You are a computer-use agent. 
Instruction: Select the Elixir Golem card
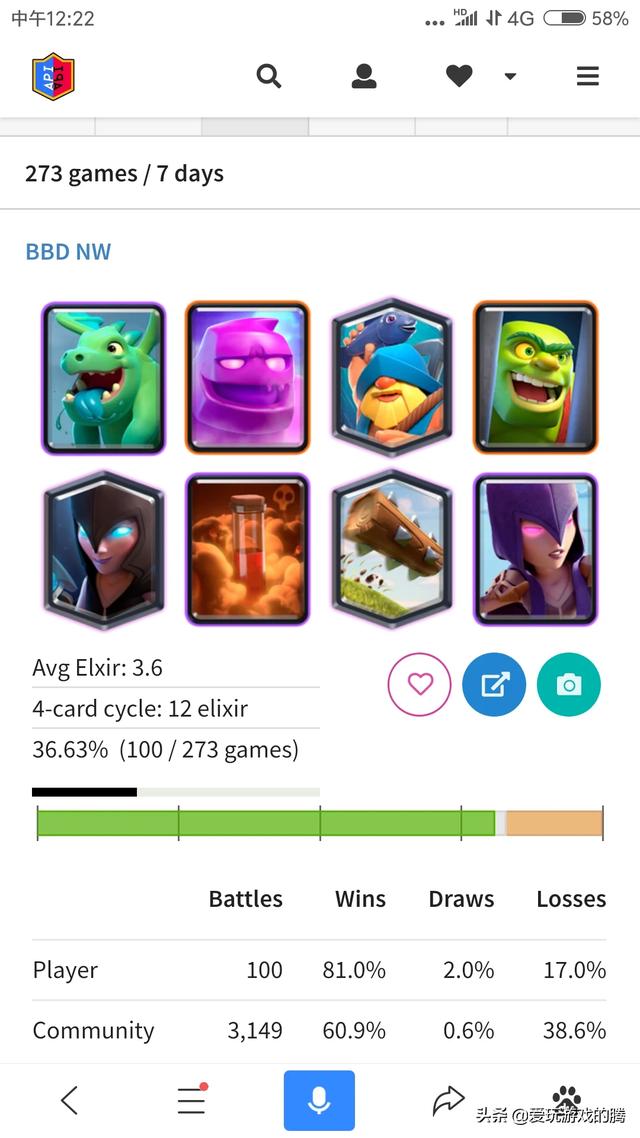click(248, 379)
